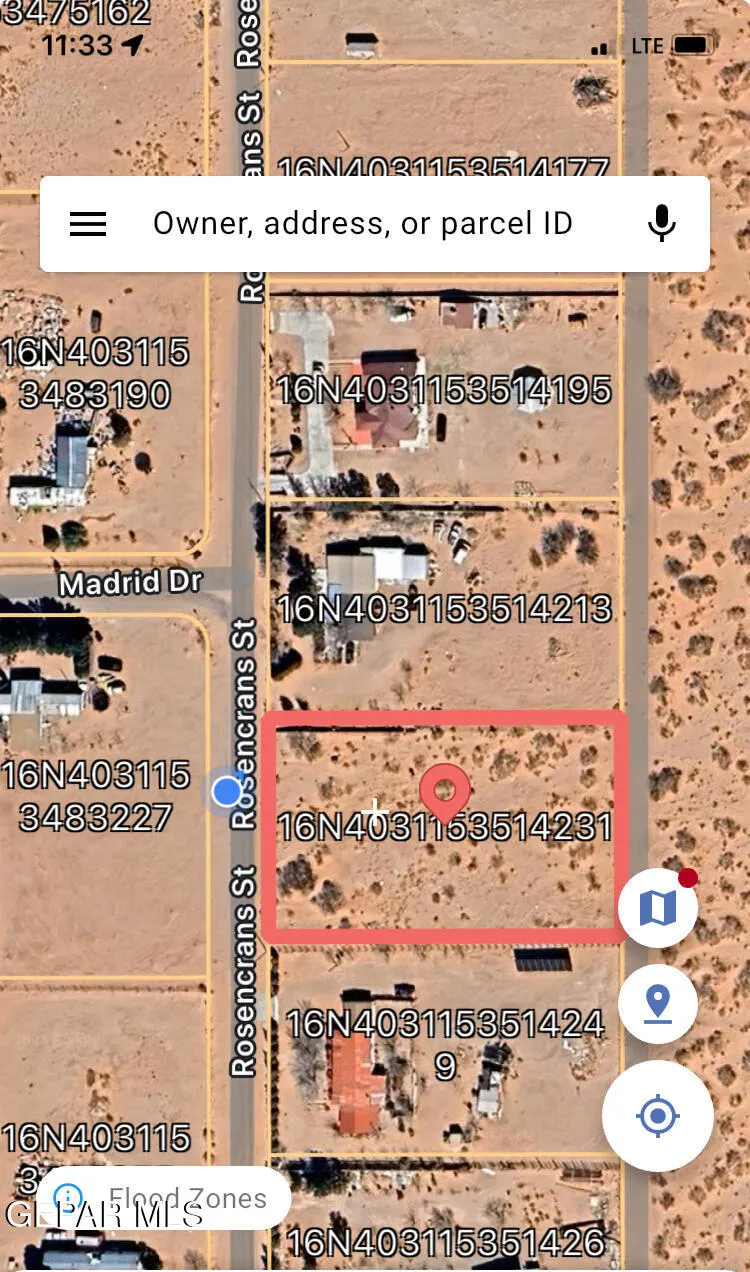Select the red pin on parcel 16N4031153514231
Screen dimensions: 750x1272
tap(445, 790)
